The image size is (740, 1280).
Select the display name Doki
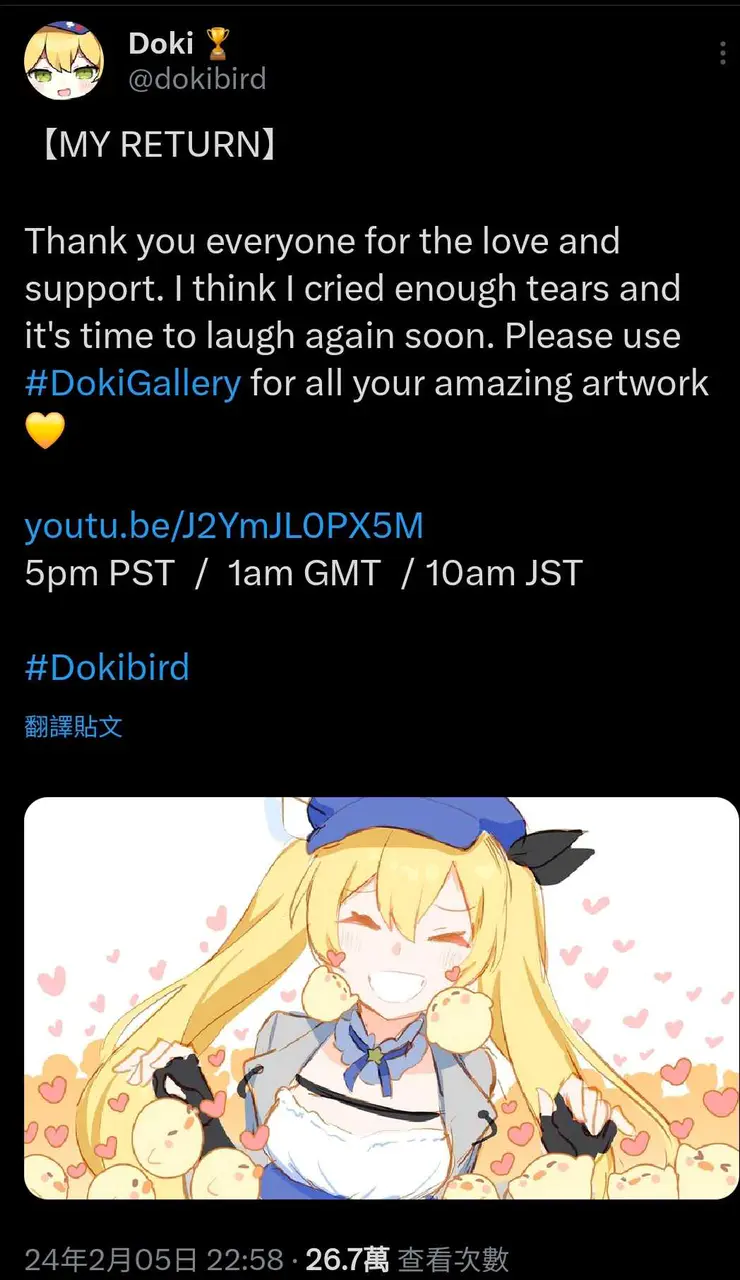160,42
